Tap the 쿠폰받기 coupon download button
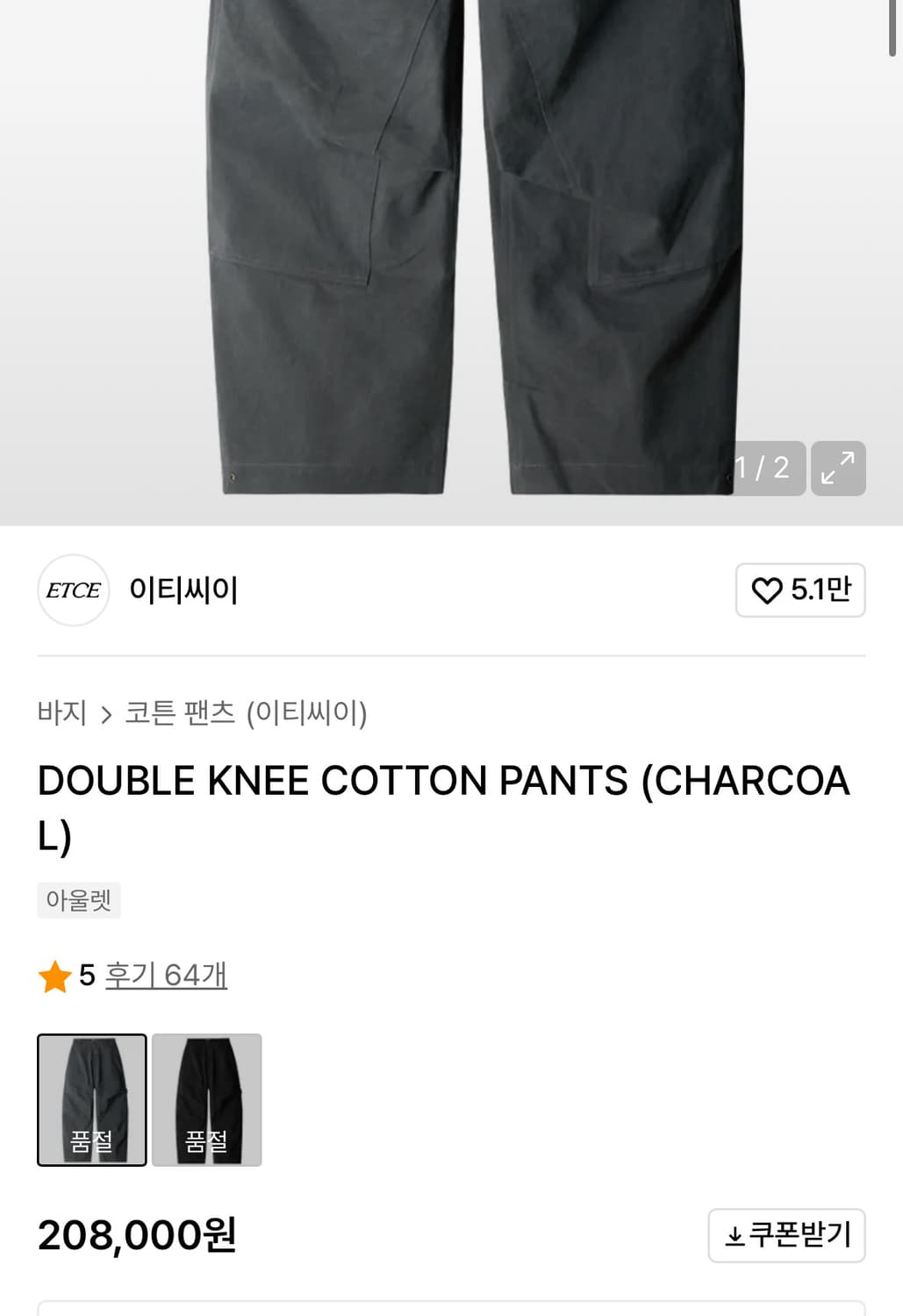903x1316 pixels. coord(786,1235)
